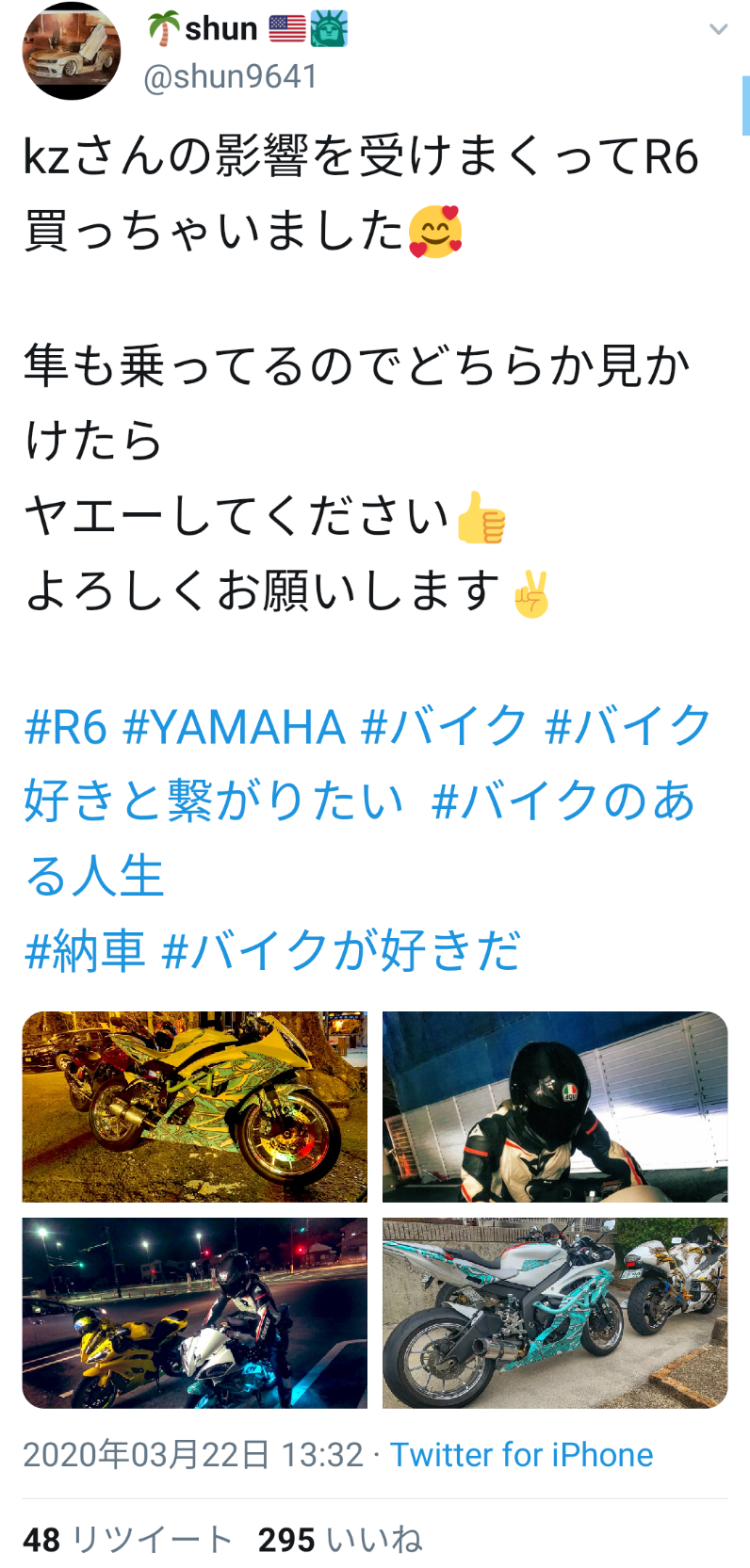The width and height of the screenshot is (750, 1568).
Task: View the photo of rider in black helmet
Action: pyautogui.click(x=555, y=1107)
